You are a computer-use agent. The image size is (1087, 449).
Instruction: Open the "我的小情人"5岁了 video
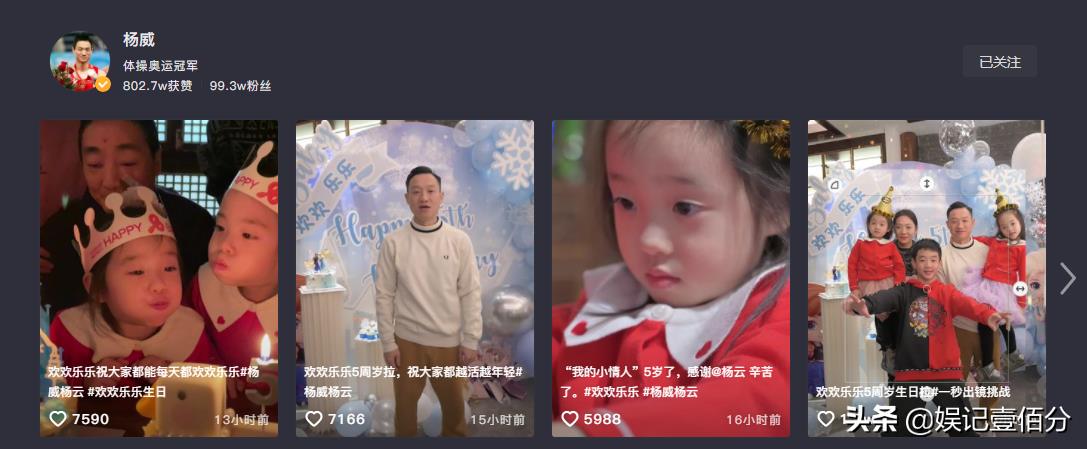point(670,260)
